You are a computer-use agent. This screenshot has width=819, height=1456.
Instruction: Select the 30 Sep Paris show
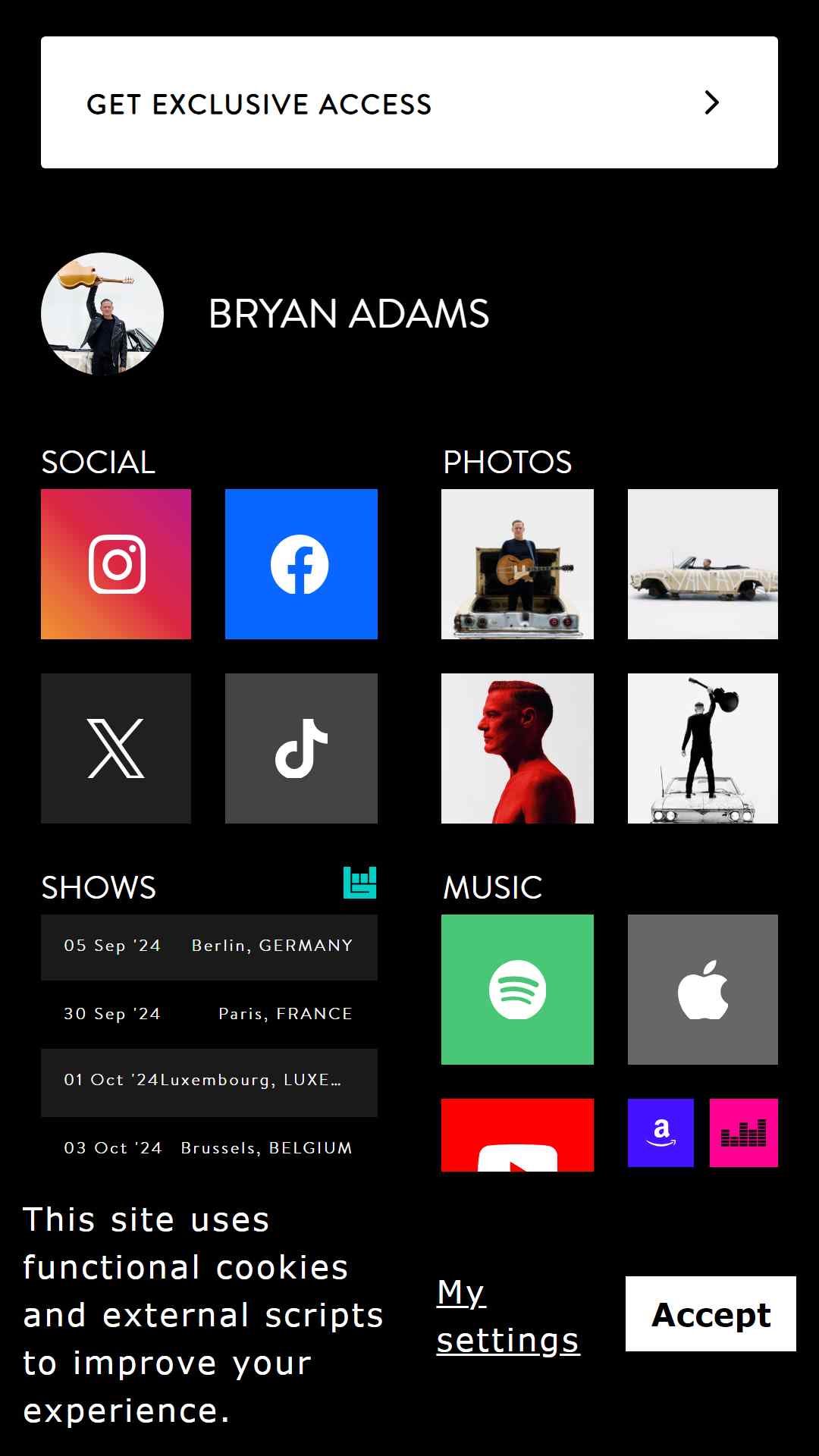[x=209, y=1015]
